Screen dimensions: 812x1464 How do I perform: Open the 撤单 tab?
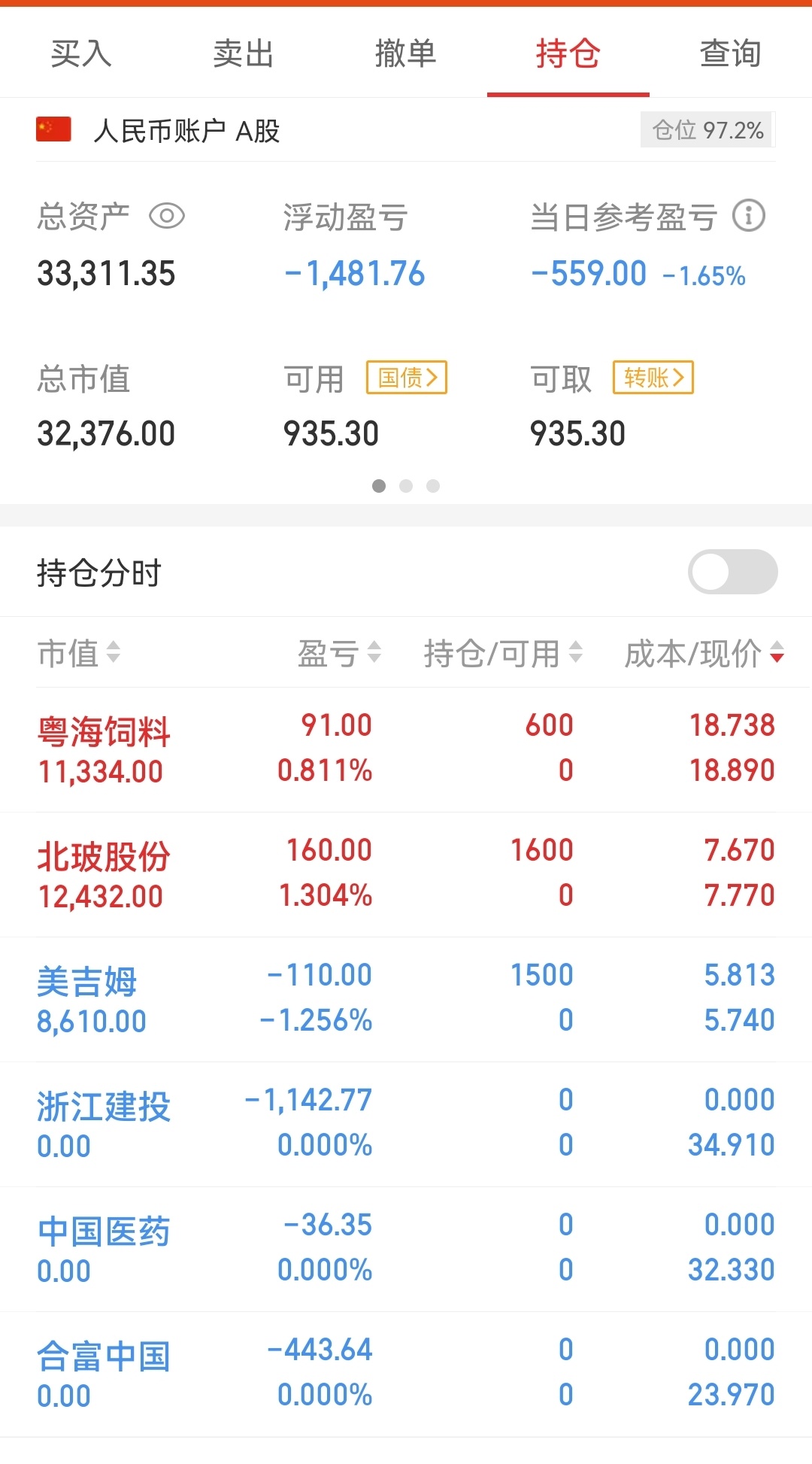click(x=406, y=53)
